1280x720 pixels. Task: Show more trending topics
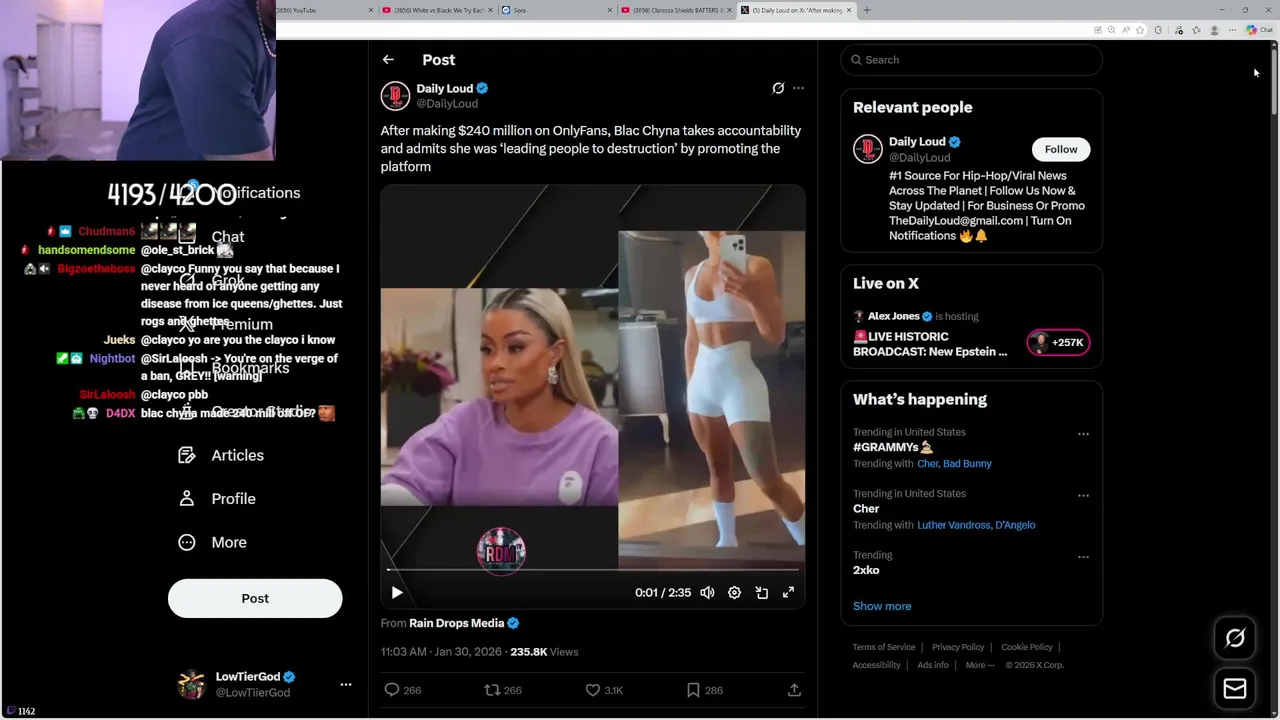tap(882, 606)
